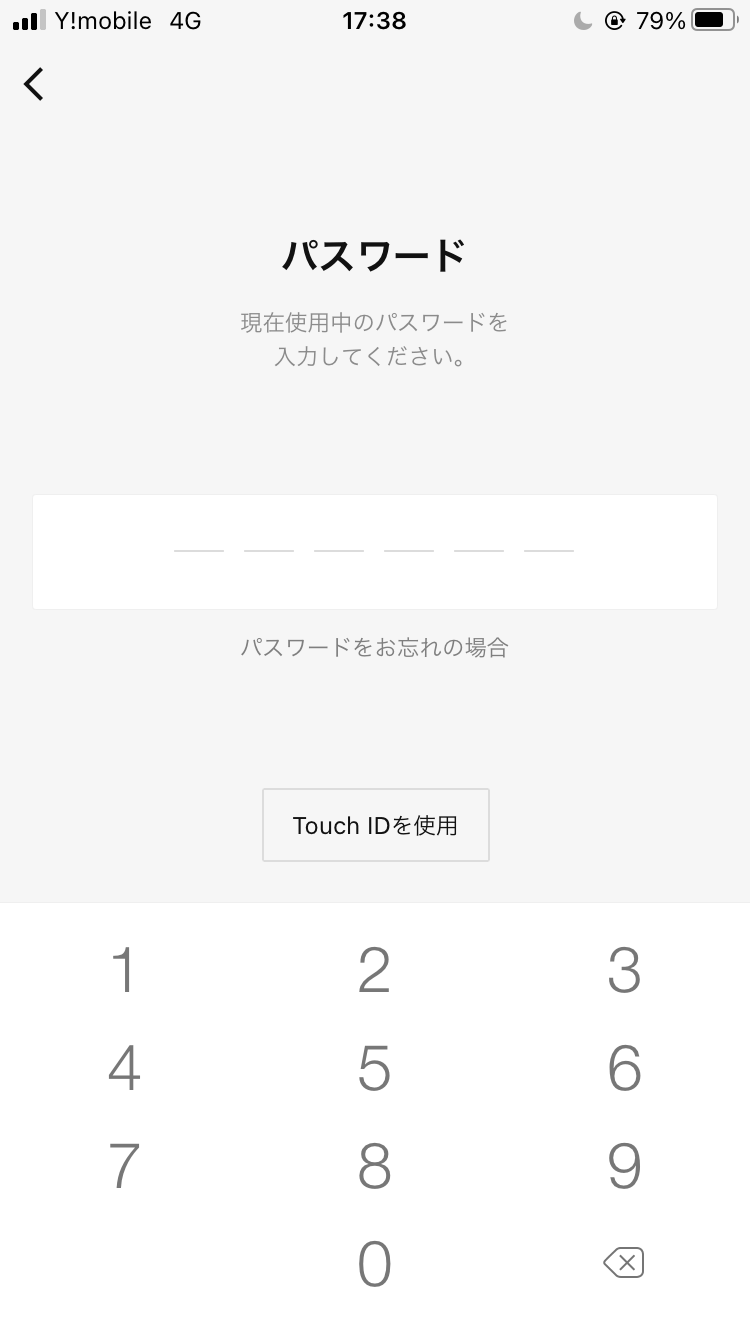Tap the six-digit password field
This screenshot has width=750, height=1334.
[x=375, y=552]
